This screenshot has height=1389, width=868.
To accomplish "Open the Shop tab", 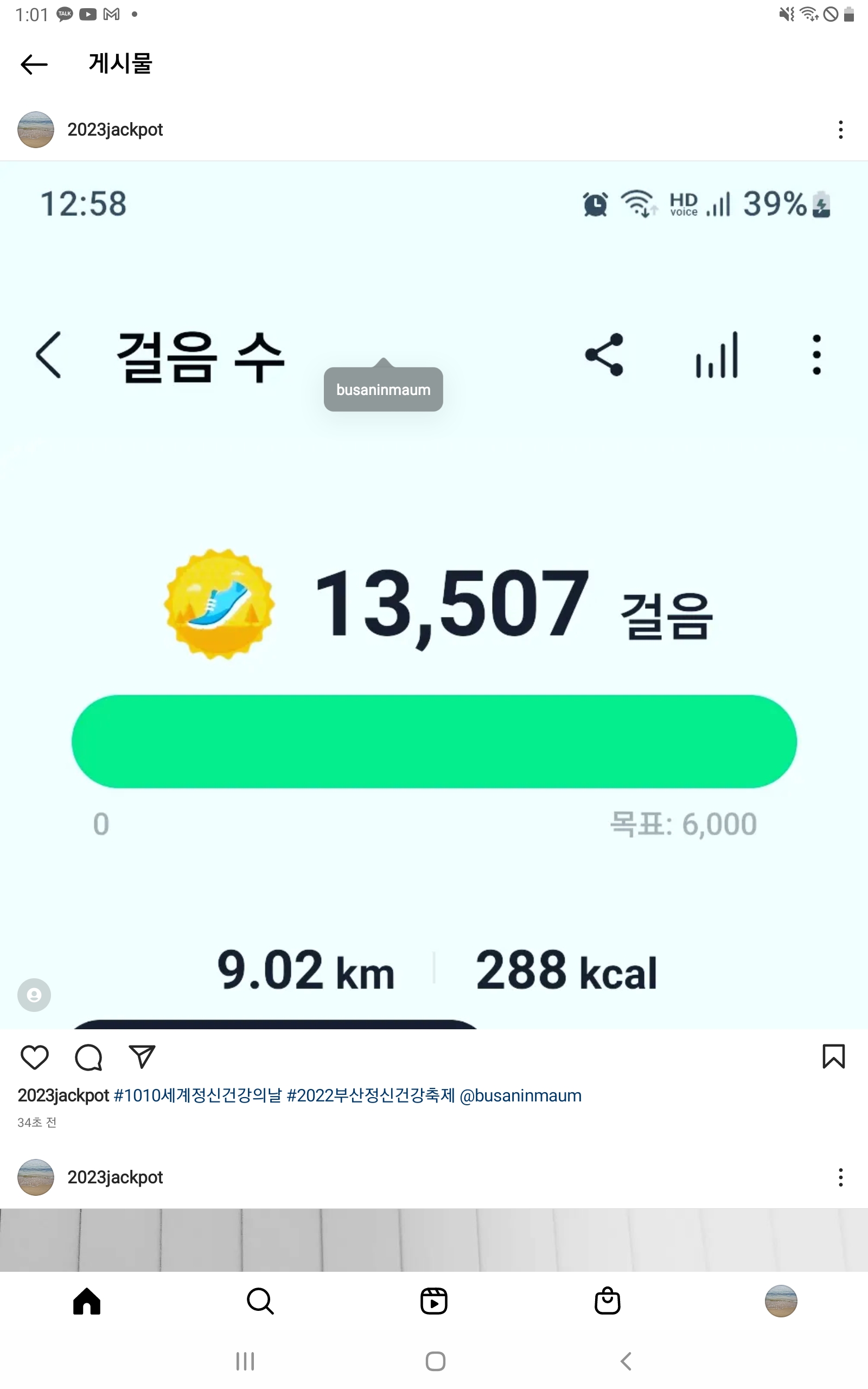I will 608,1301.
